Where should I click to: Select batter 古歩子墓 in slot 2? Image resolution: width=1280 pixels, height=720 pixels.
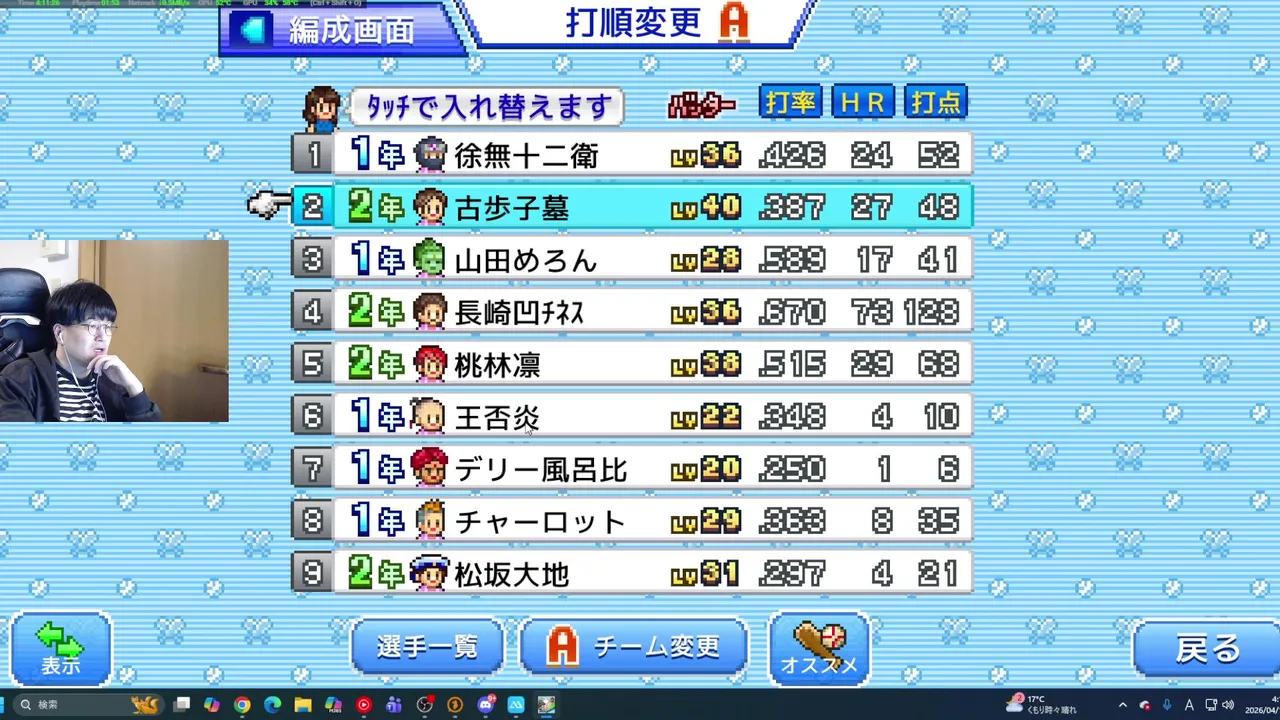(x=632, y=208)
